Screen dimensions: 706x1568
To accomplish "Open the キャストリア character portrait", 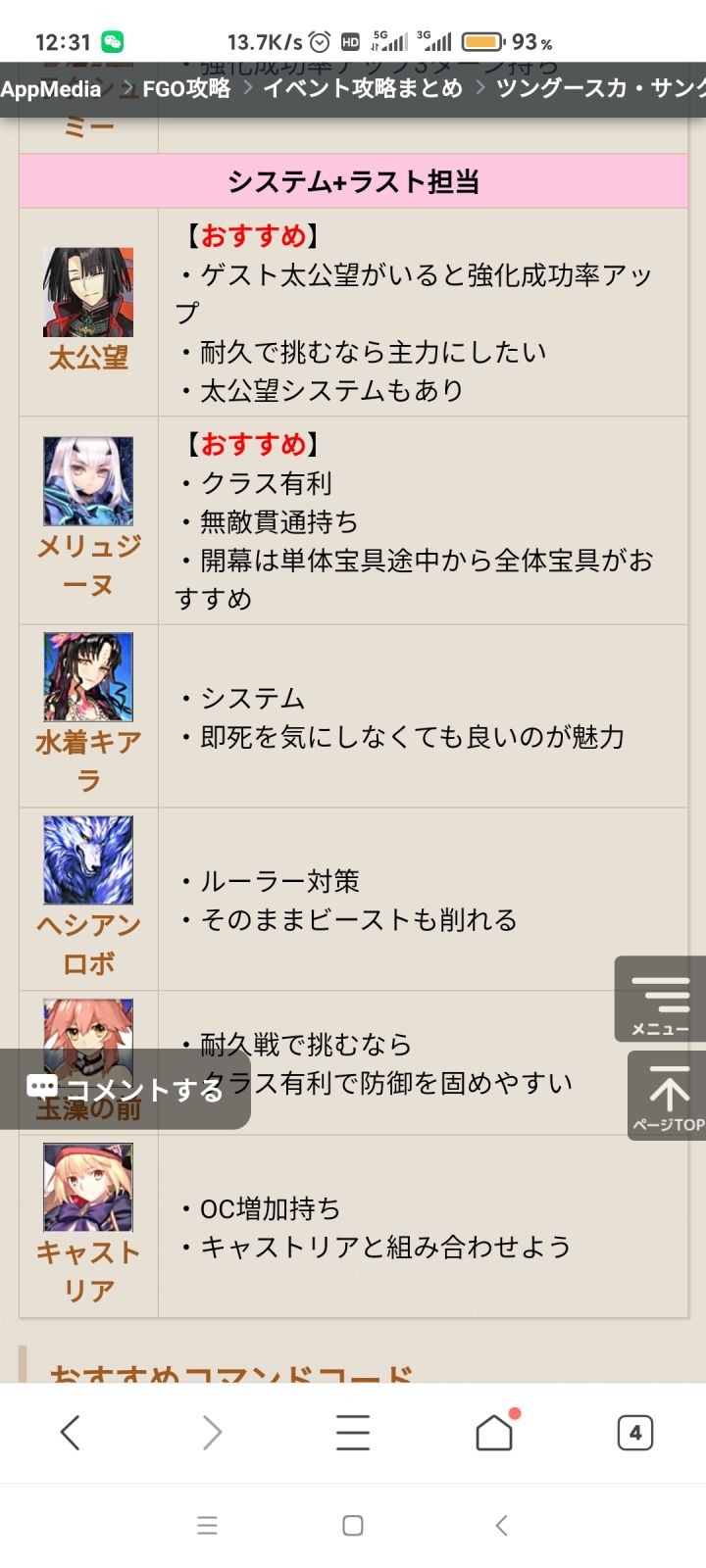I will pos(88,1189).
